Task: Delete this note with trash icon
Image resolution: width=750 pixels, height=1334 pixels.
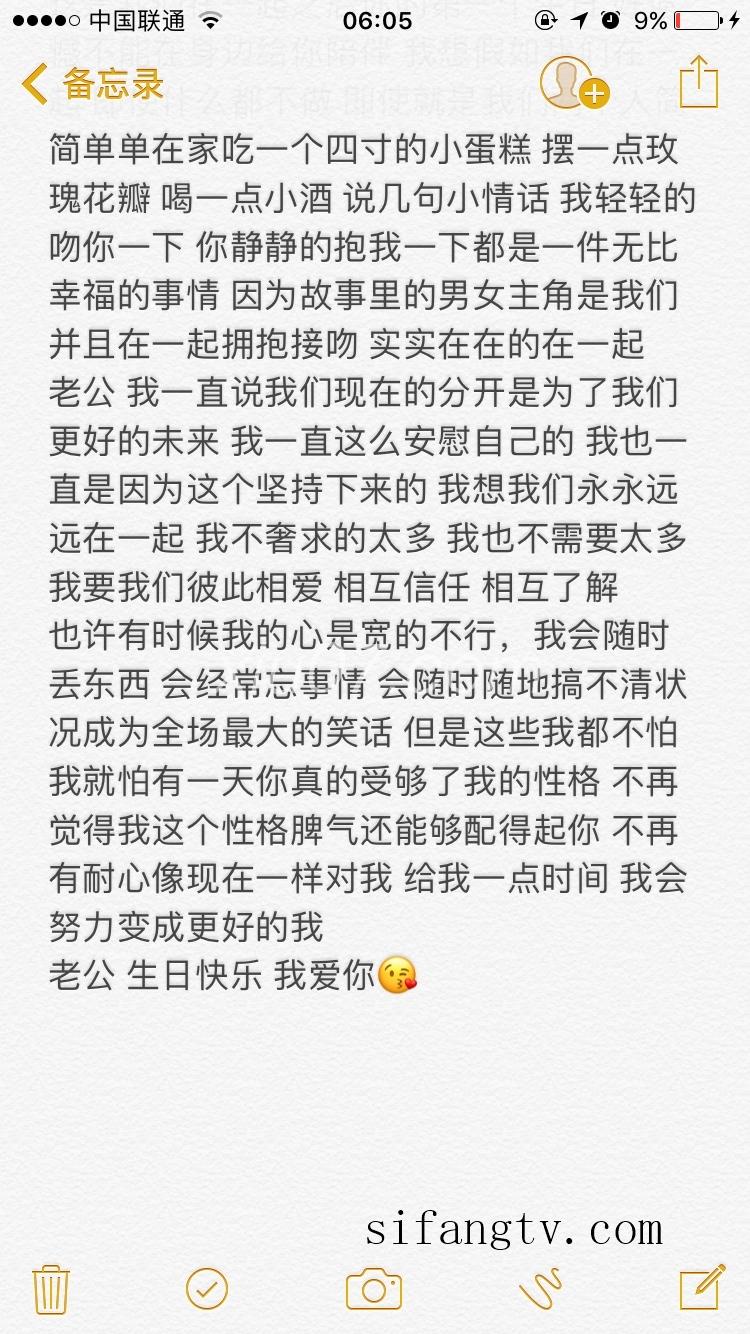Action: pos(51,1288)
